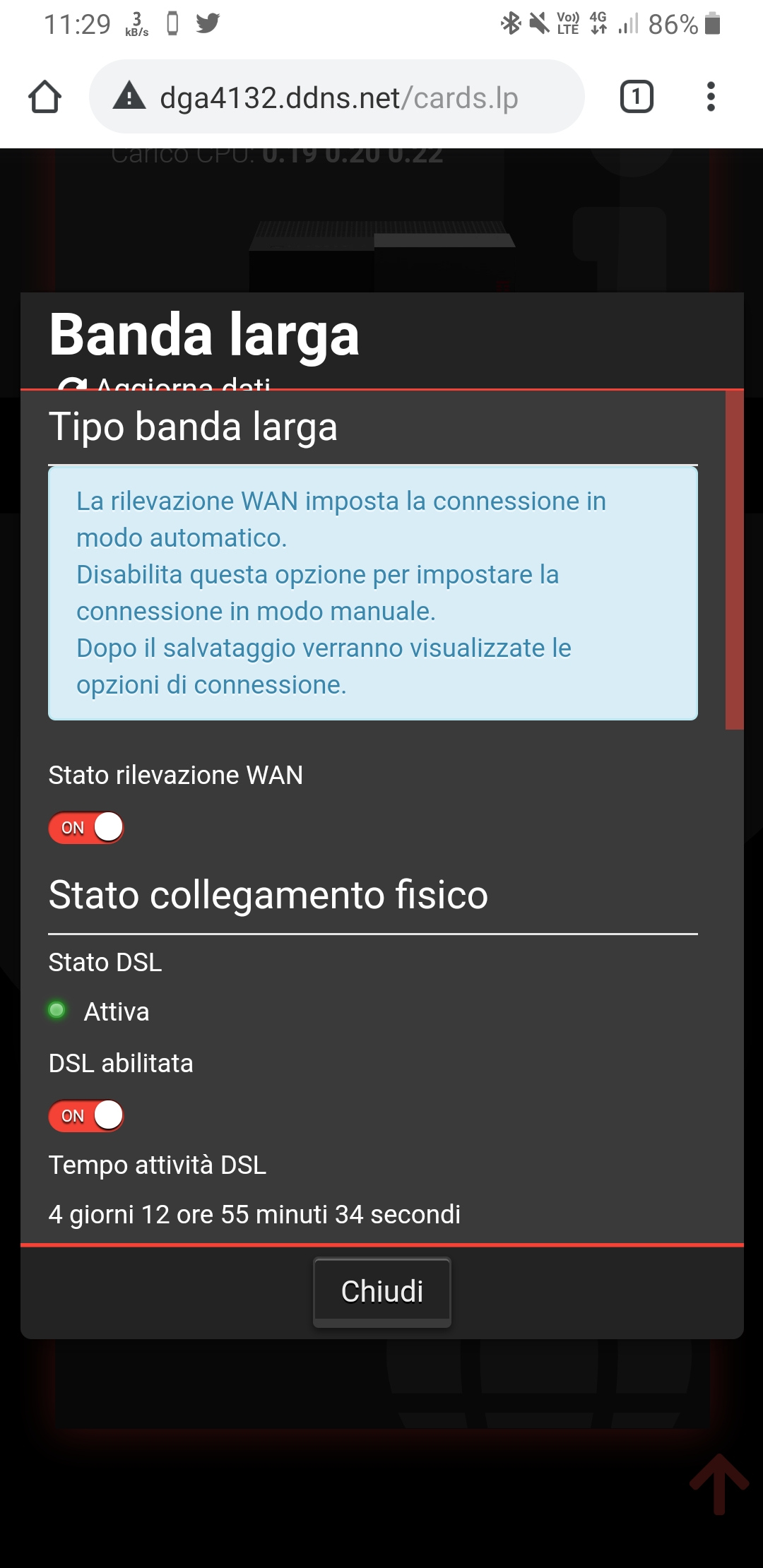Tap the Chrome home icon

45,97
